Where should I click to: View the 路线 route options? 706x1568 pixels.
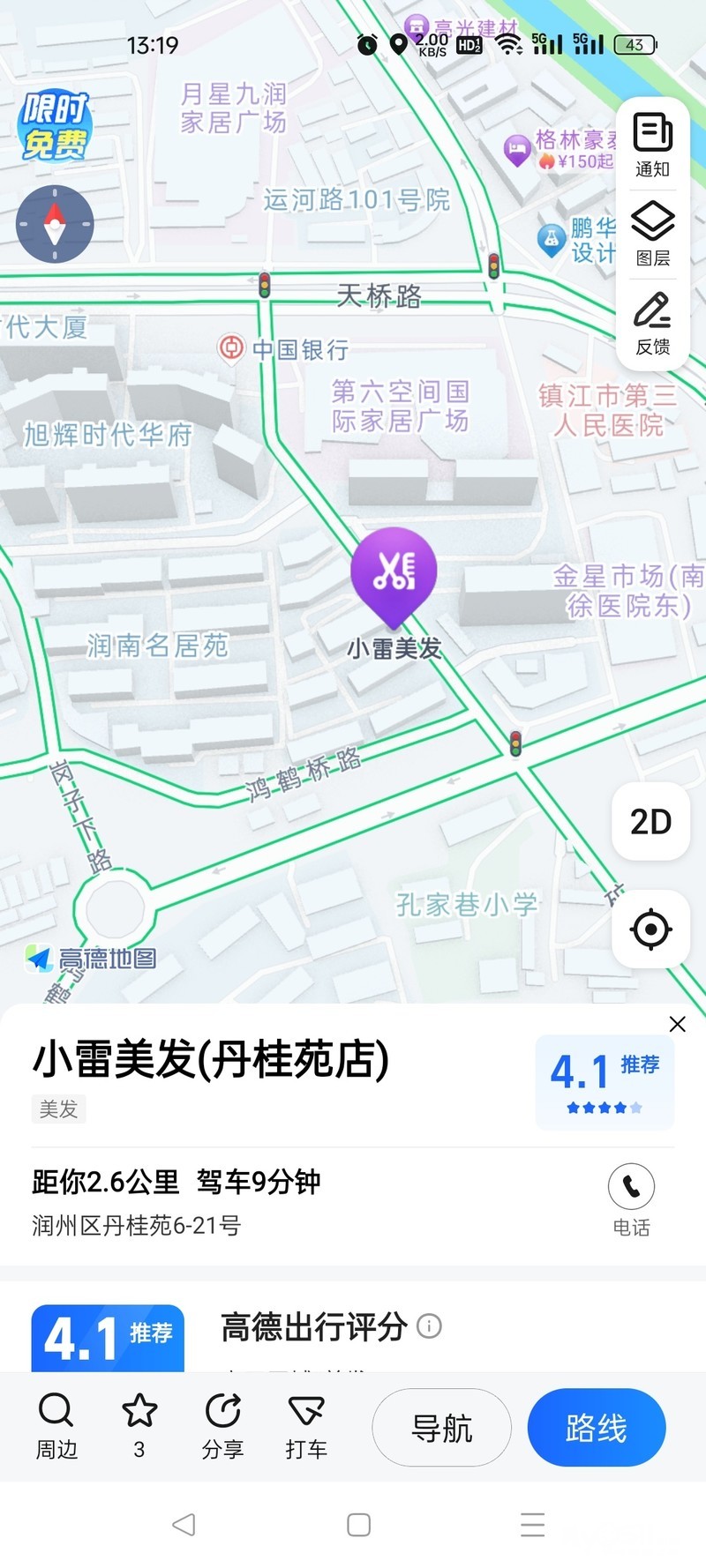pos(596,1428)
